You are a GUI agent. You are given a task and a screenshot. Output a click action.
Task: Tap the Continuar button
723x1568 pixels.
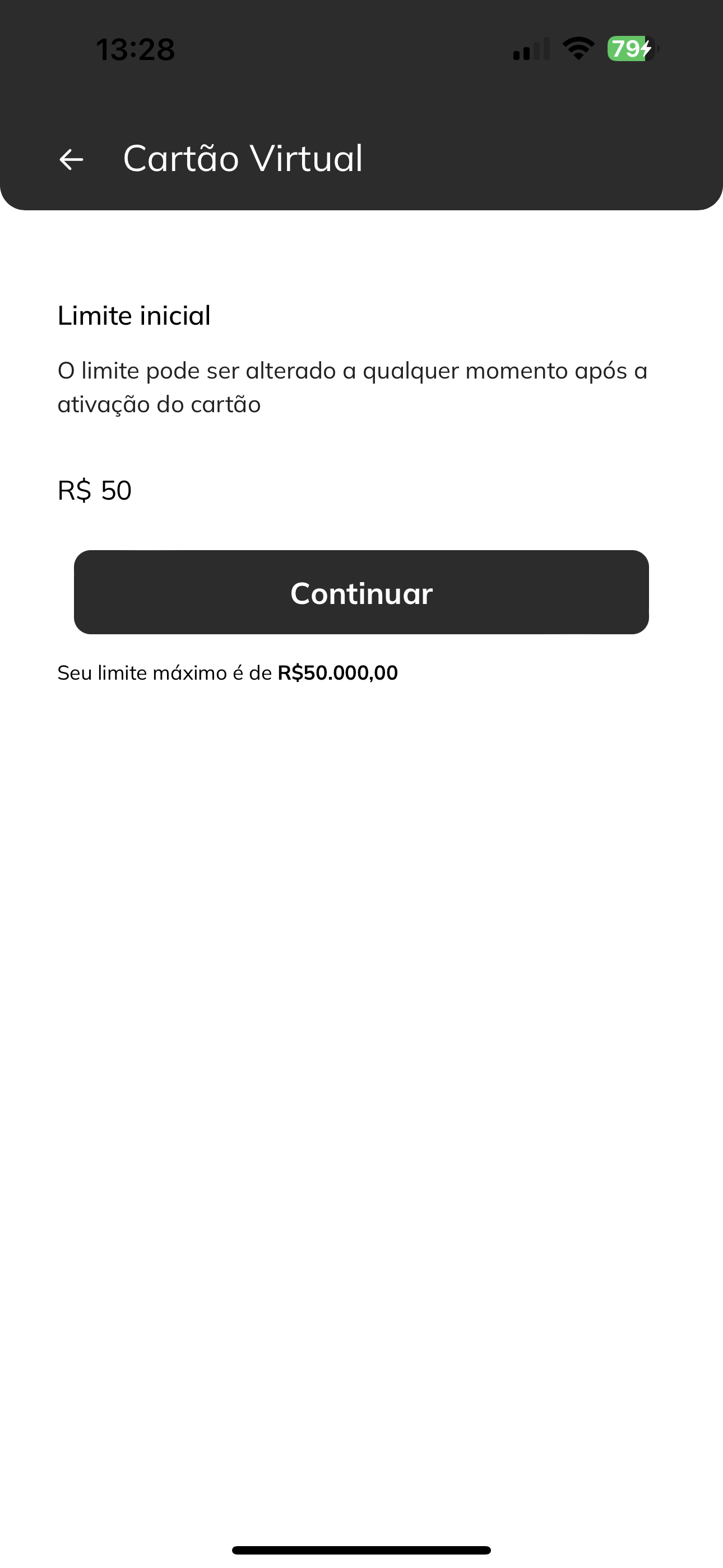click(x=361, y=592)
